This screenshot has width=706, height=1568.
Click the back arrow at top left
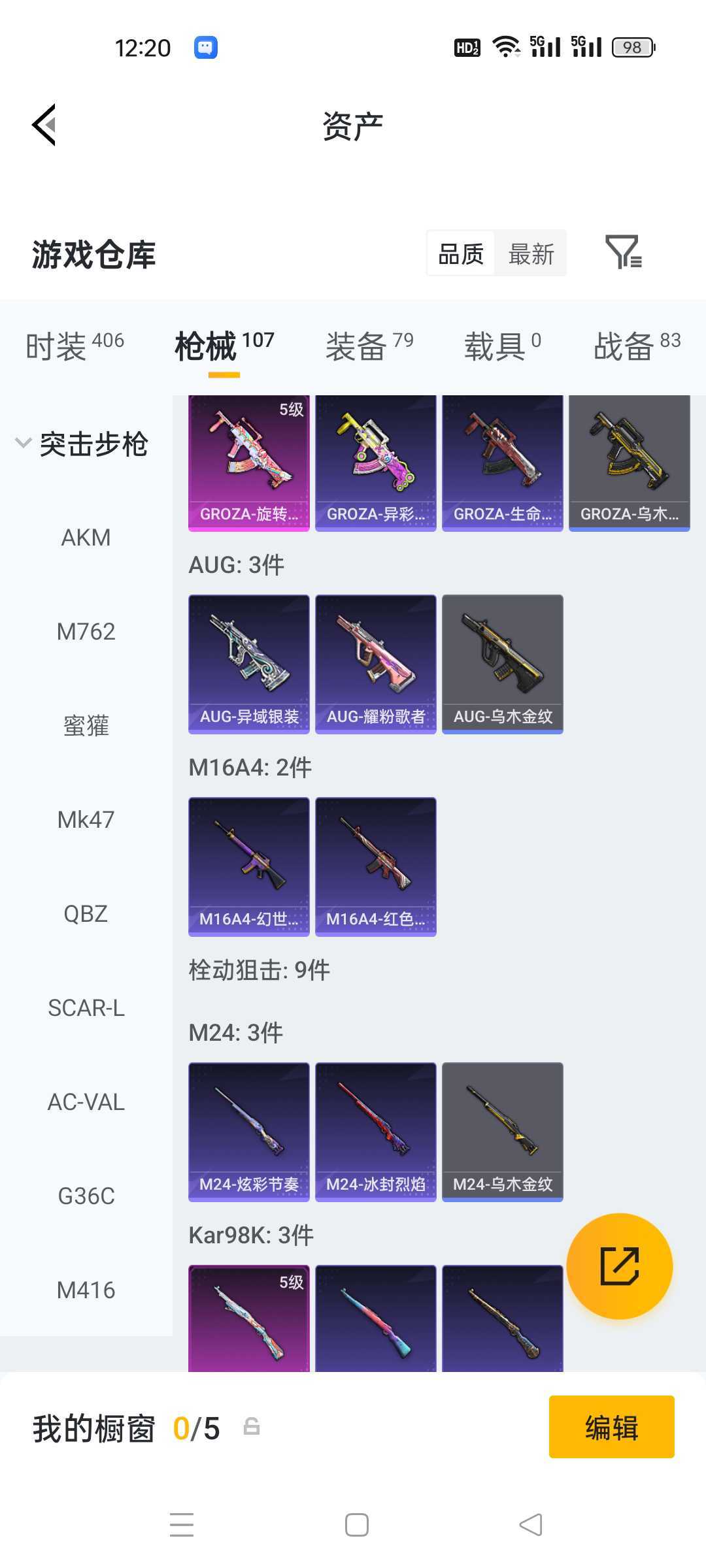coord(43,125)
